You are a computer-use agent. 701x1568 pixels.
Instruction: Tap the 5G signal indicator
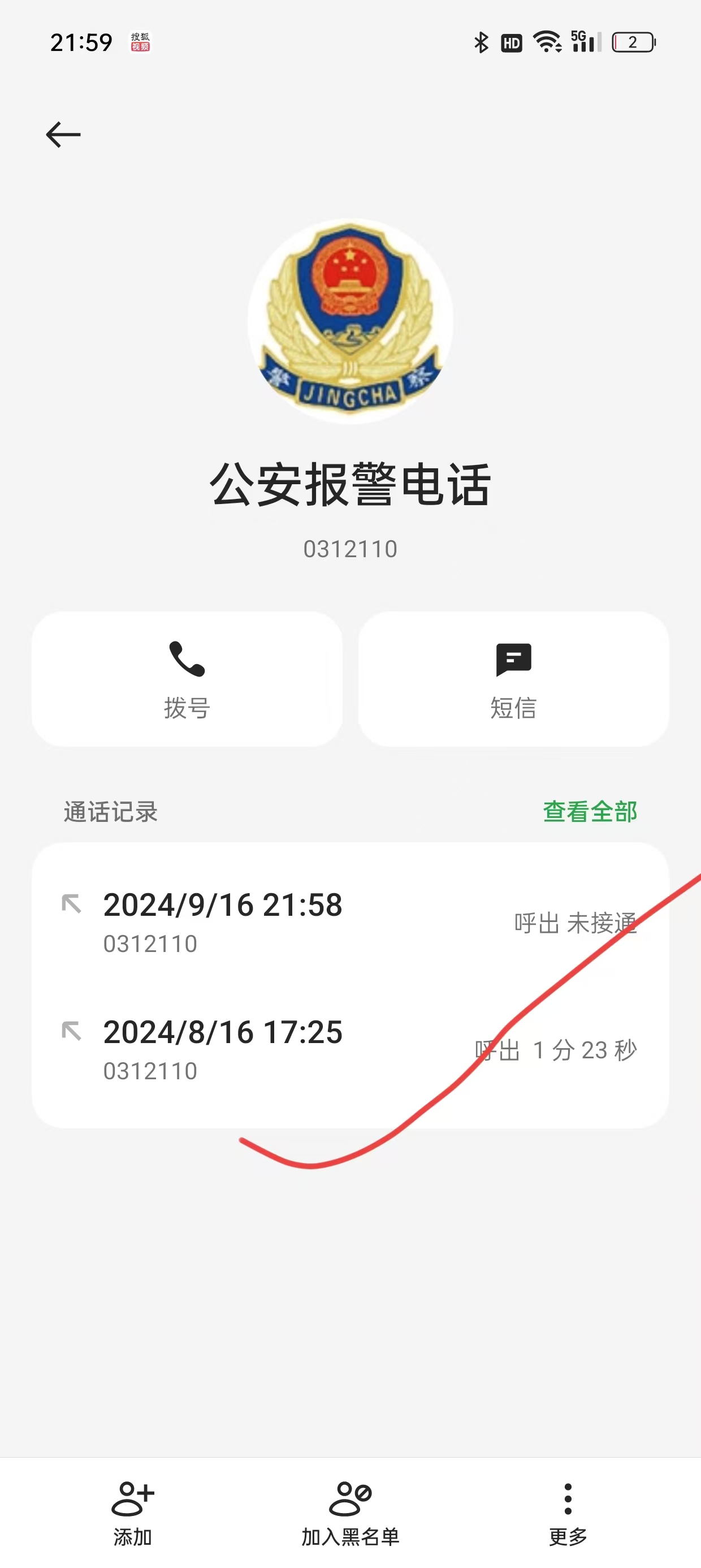583,42
